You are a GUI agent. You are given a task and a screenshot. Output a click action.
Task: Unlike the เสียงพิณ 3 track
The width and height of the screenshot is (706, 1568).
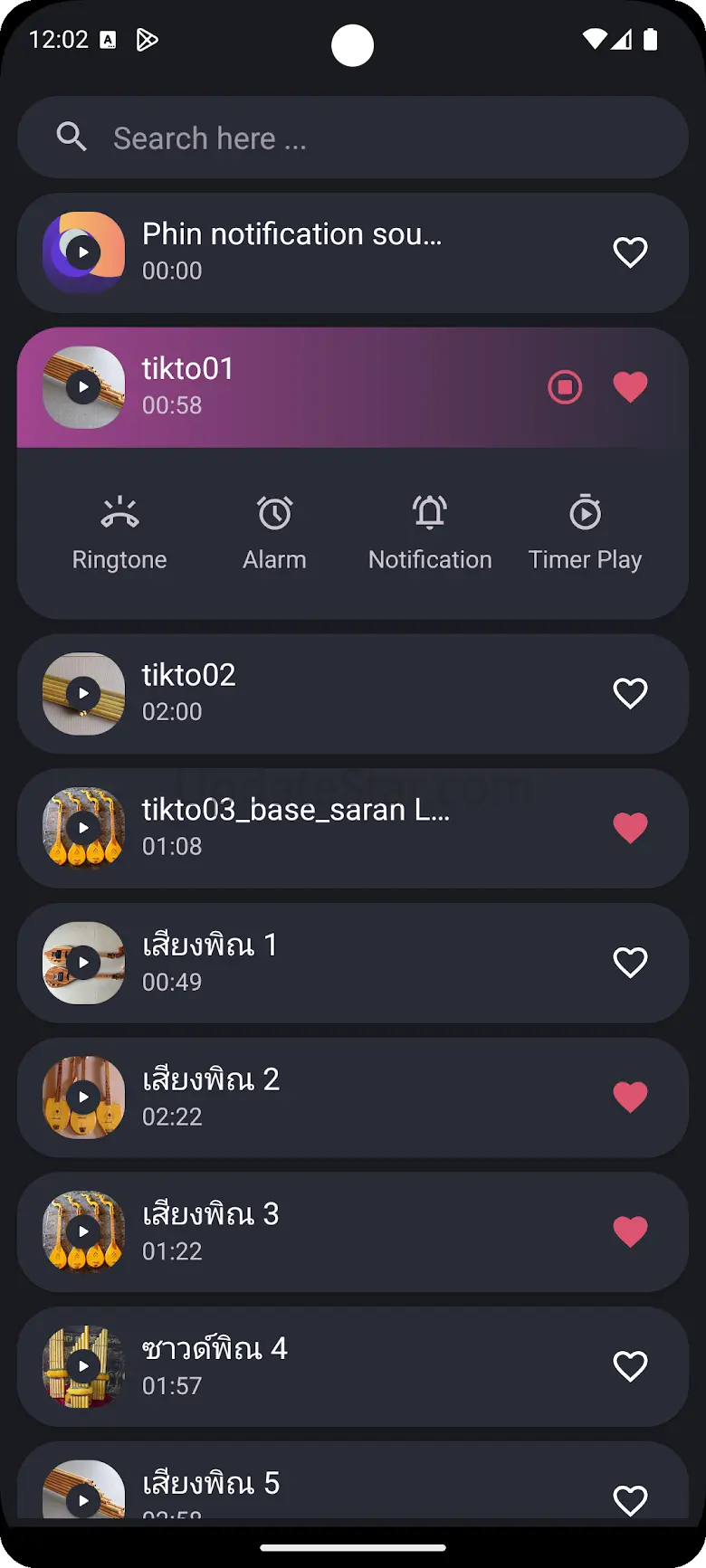[630, 1231]
